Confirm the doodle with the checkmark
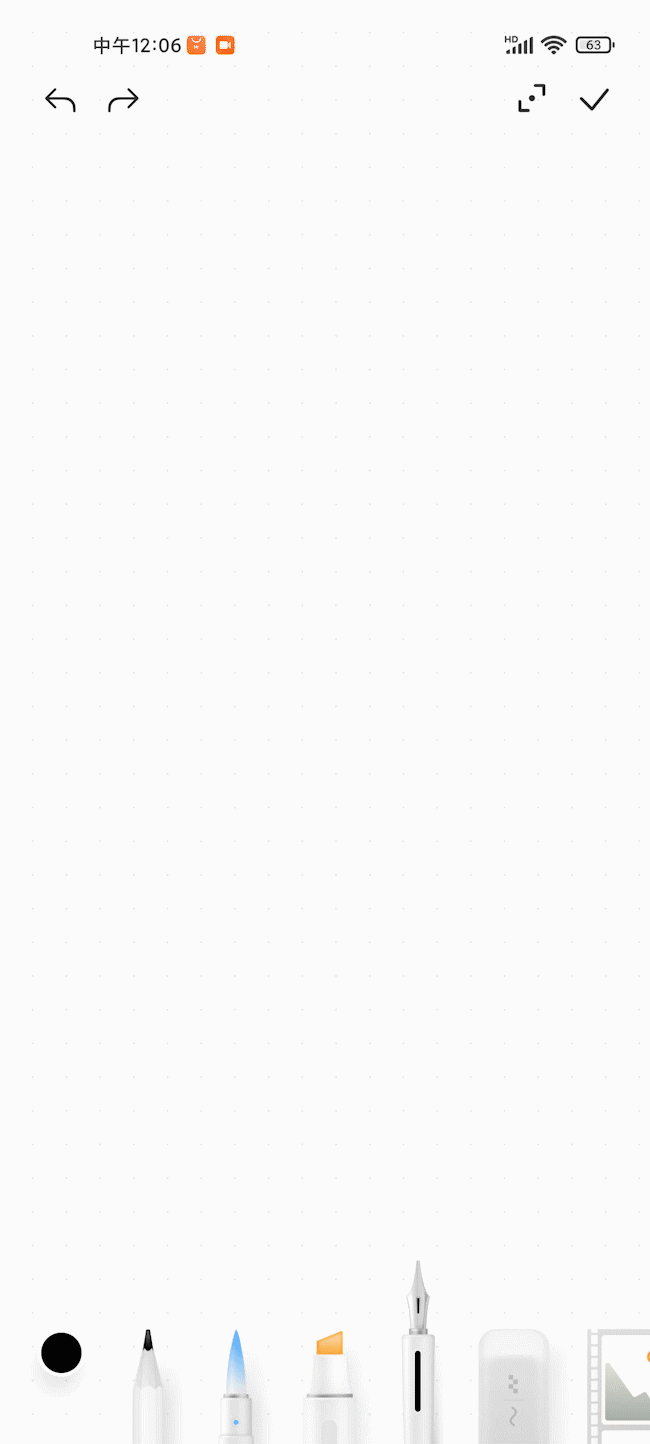The height and width of the screenshot is (1444, 650). point(594,99)
